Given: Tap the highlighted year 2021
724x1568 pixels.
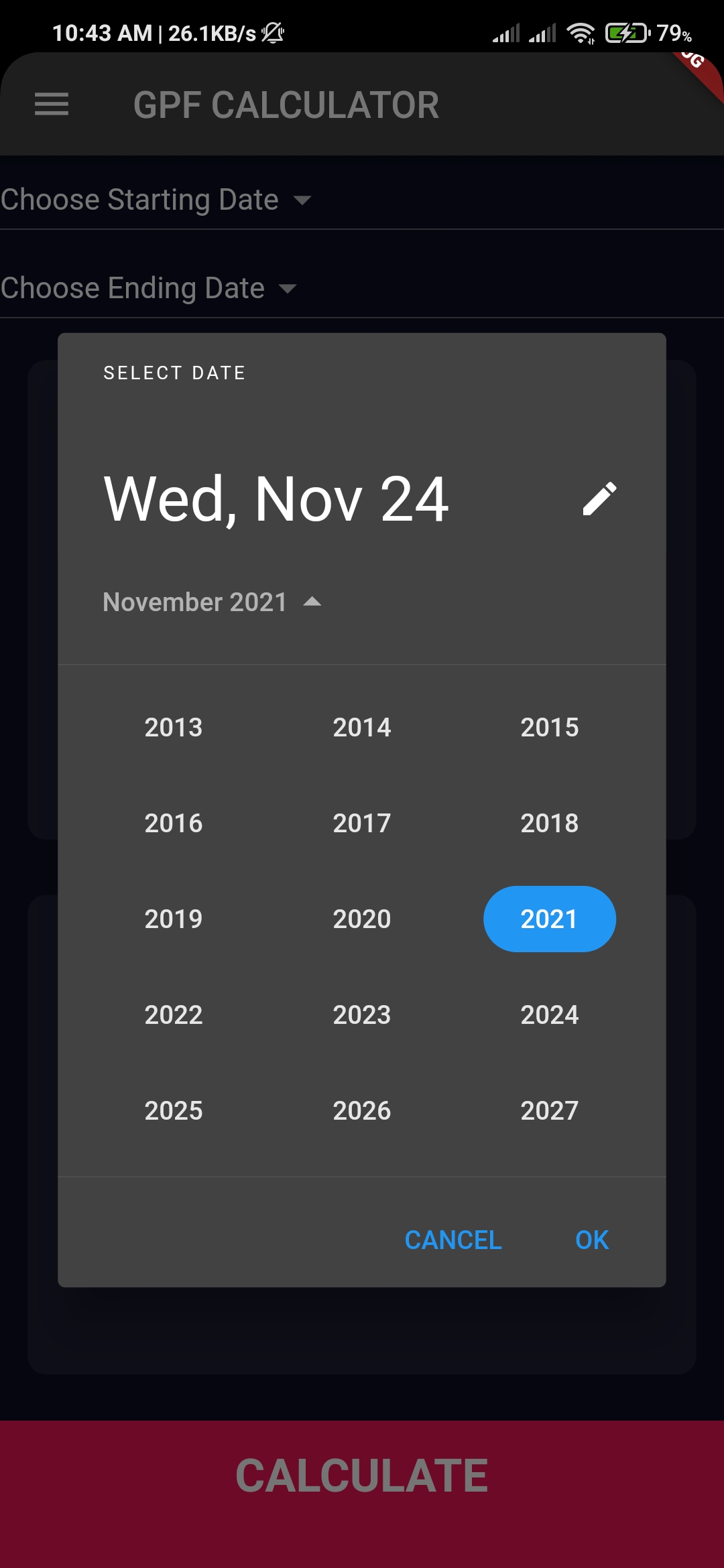Looking at the screenshot, I should (x=549, y=919).
